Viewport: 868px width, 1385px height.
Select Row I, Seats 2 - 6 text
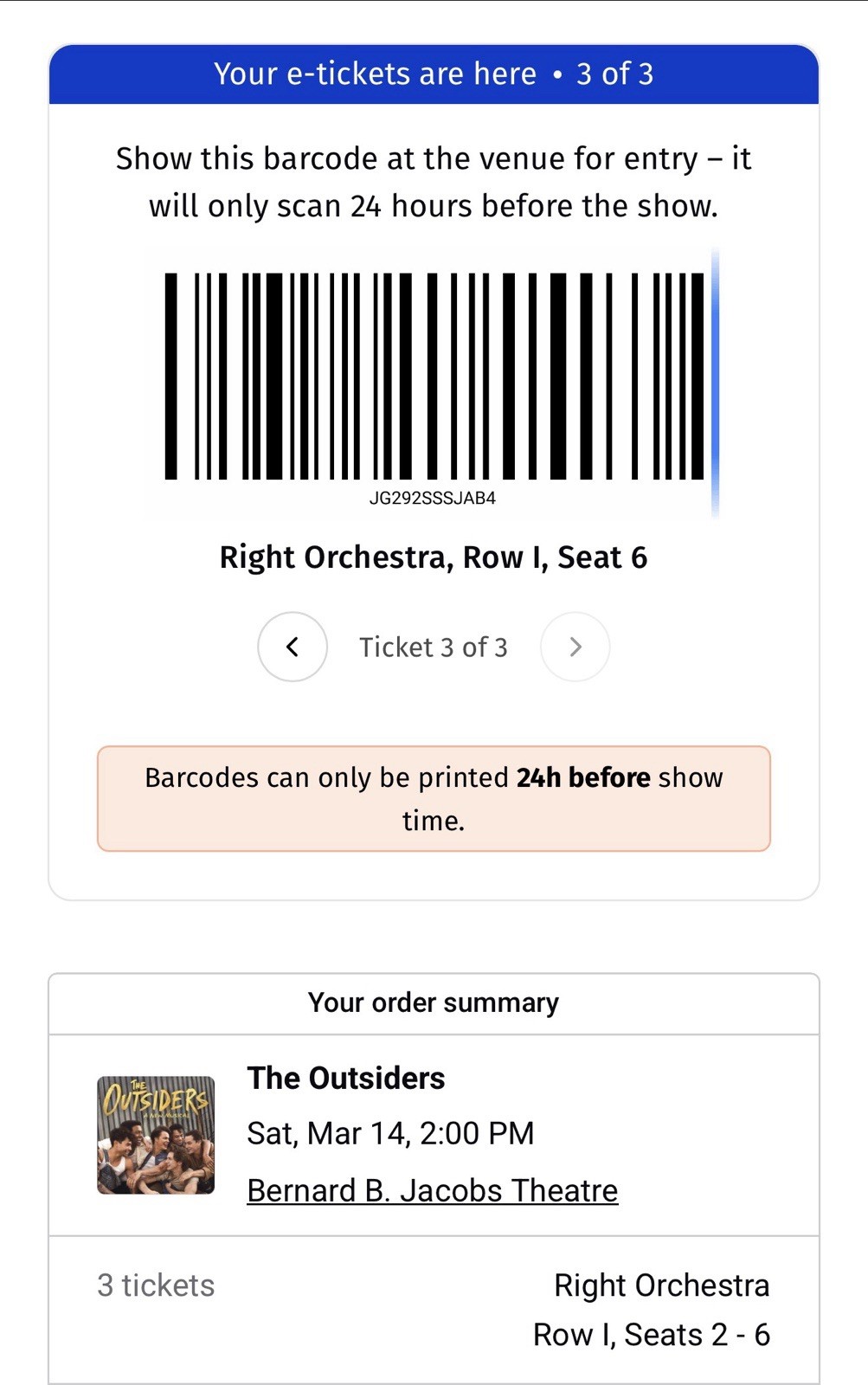tap(655, 1334)
